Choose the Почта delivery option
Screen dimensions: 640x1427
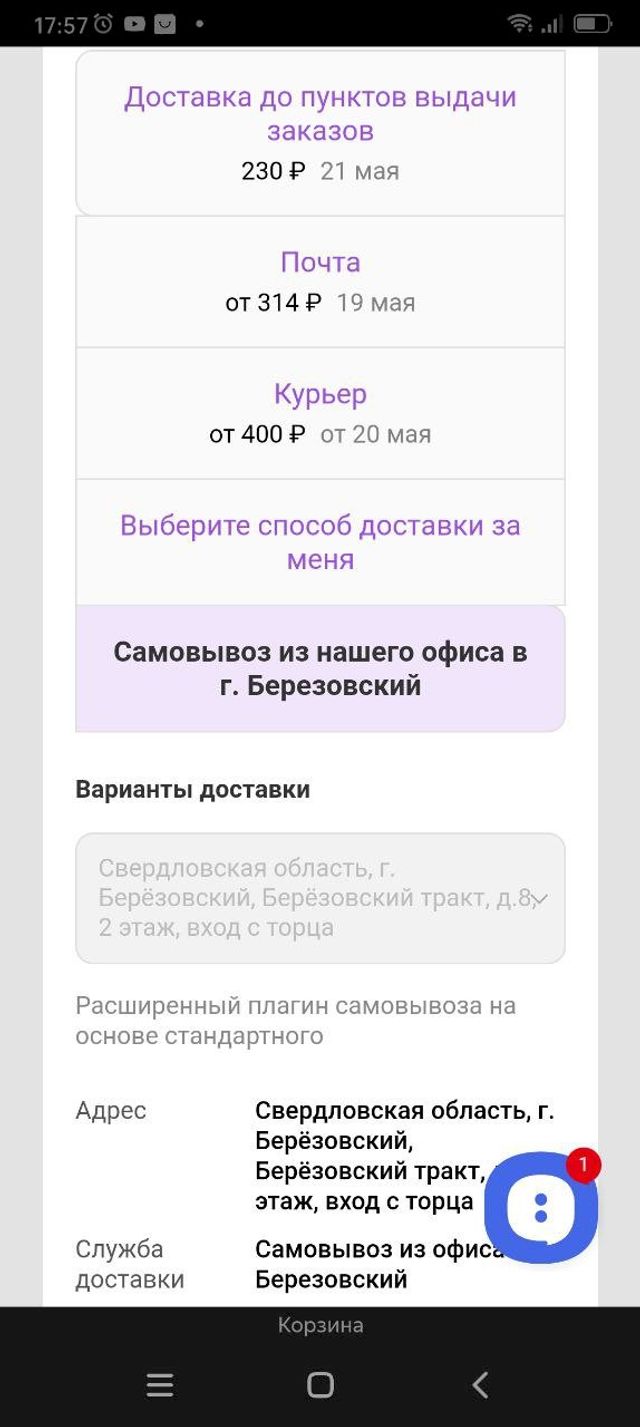(320, 281)
